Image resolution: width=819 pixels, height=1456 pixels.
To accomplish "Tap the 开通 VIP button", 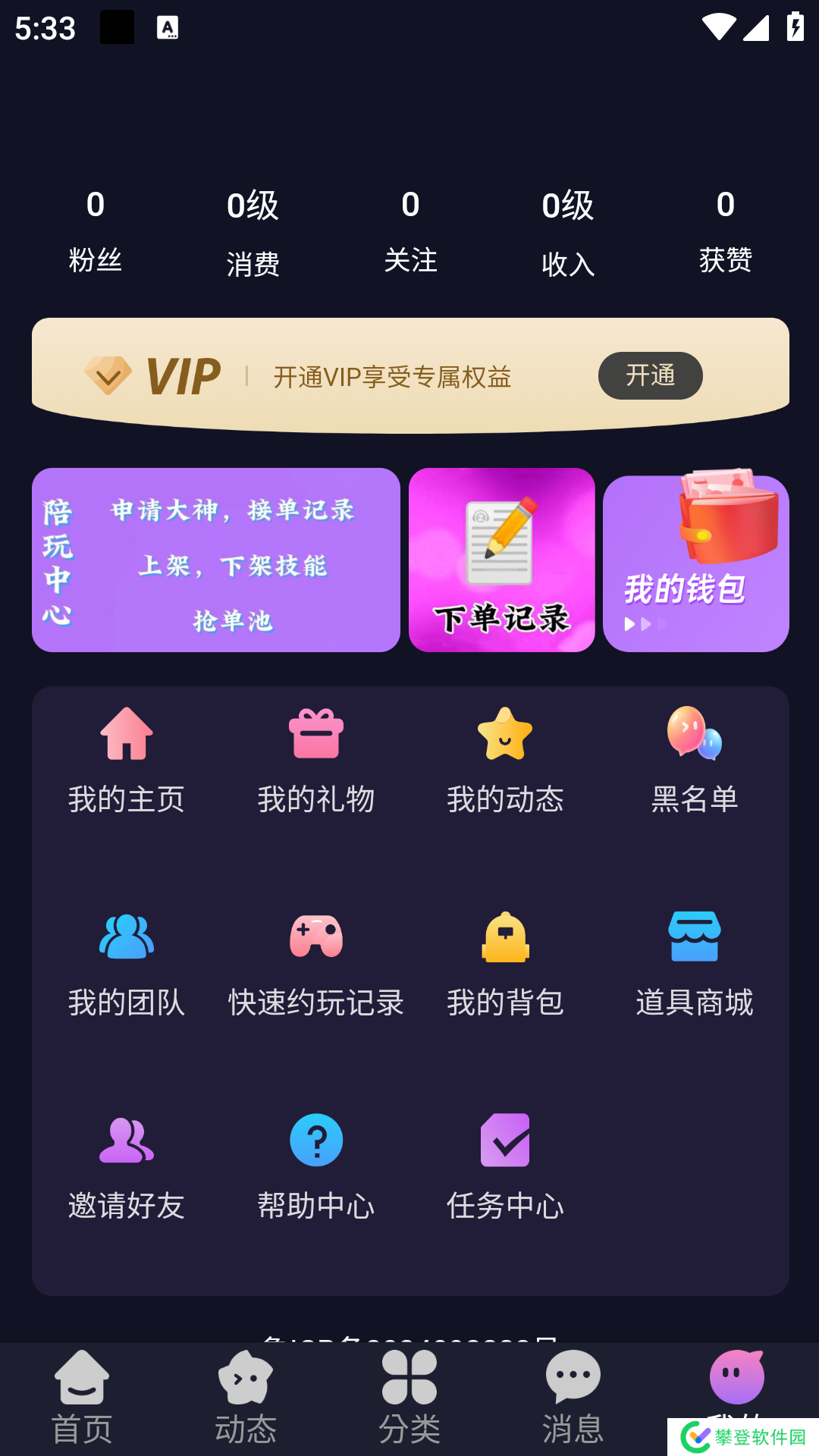I will click(650, 375).
